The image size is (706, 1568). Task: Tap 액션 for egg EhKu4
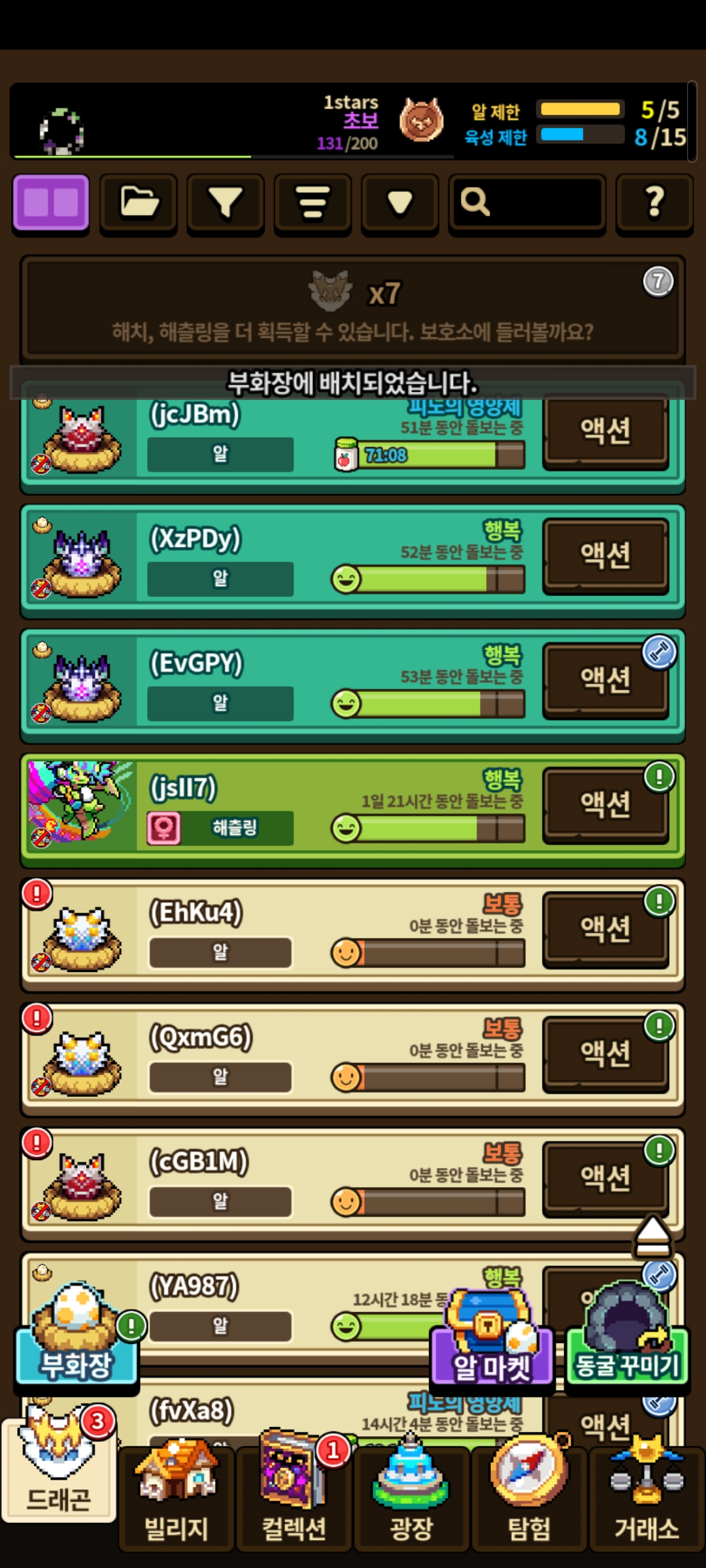(605, 929)
